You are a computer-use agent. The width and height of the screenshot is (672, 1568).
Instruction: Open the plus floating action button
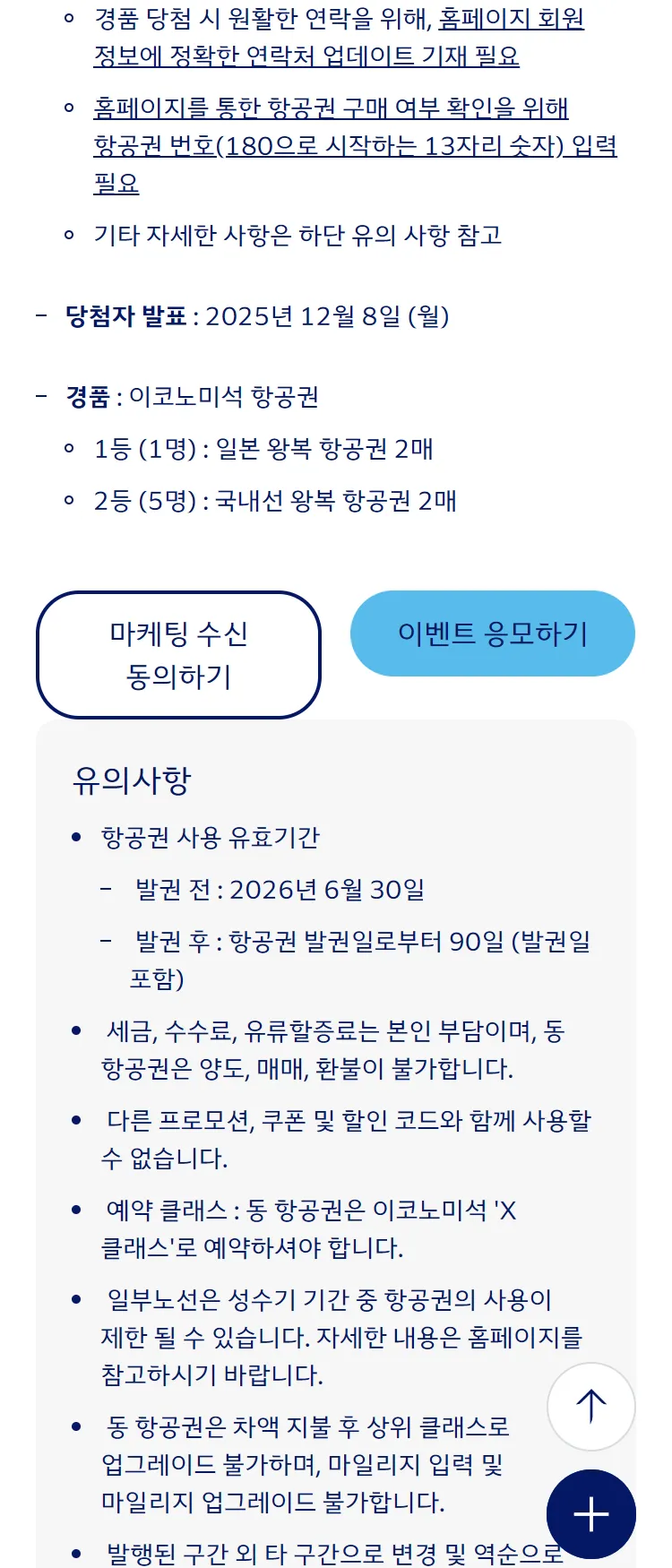[591, 1514]
